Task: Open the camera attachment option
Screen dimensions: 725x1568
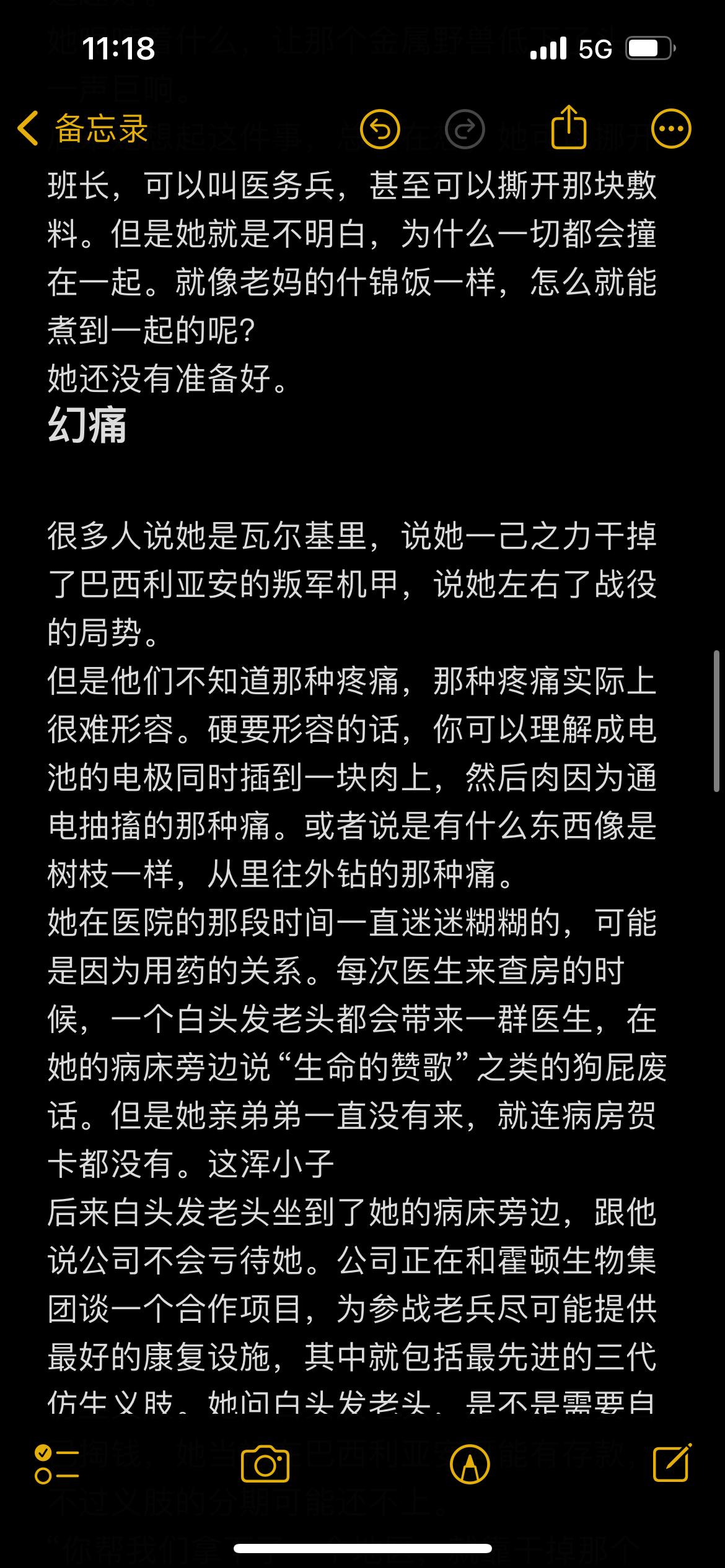Action: click(265, 1464)
